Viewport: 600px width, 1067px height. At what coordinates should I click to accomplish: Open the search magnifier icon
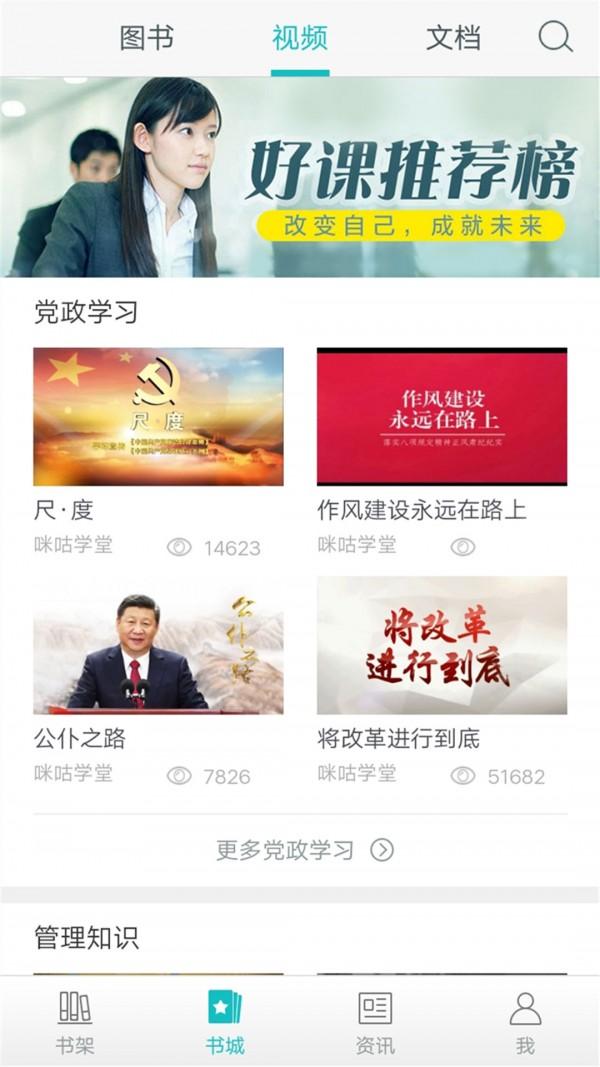[x=555, y=38]
